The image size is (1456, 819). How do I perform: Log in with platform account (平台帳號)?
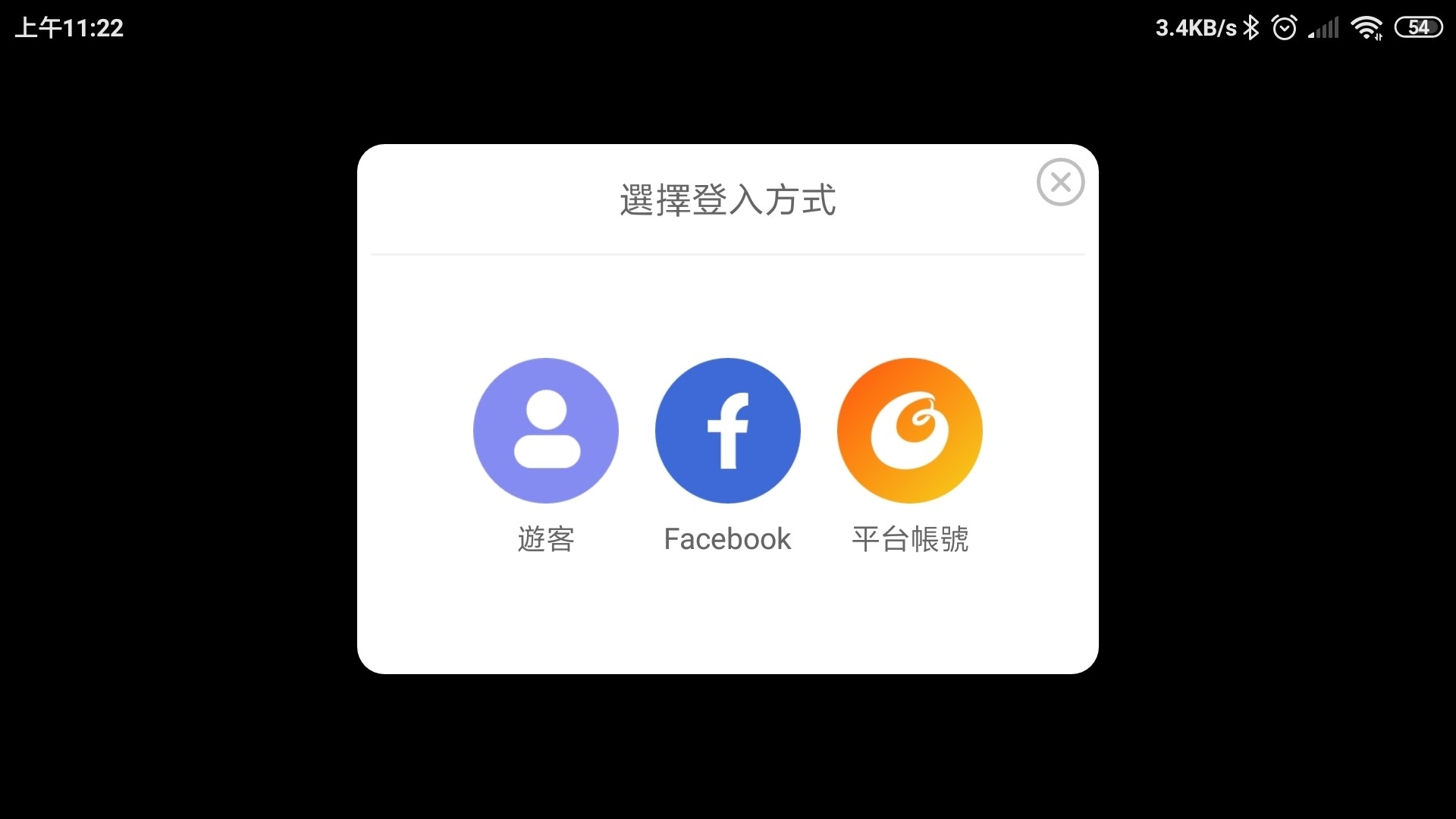[x=909, y=431]
